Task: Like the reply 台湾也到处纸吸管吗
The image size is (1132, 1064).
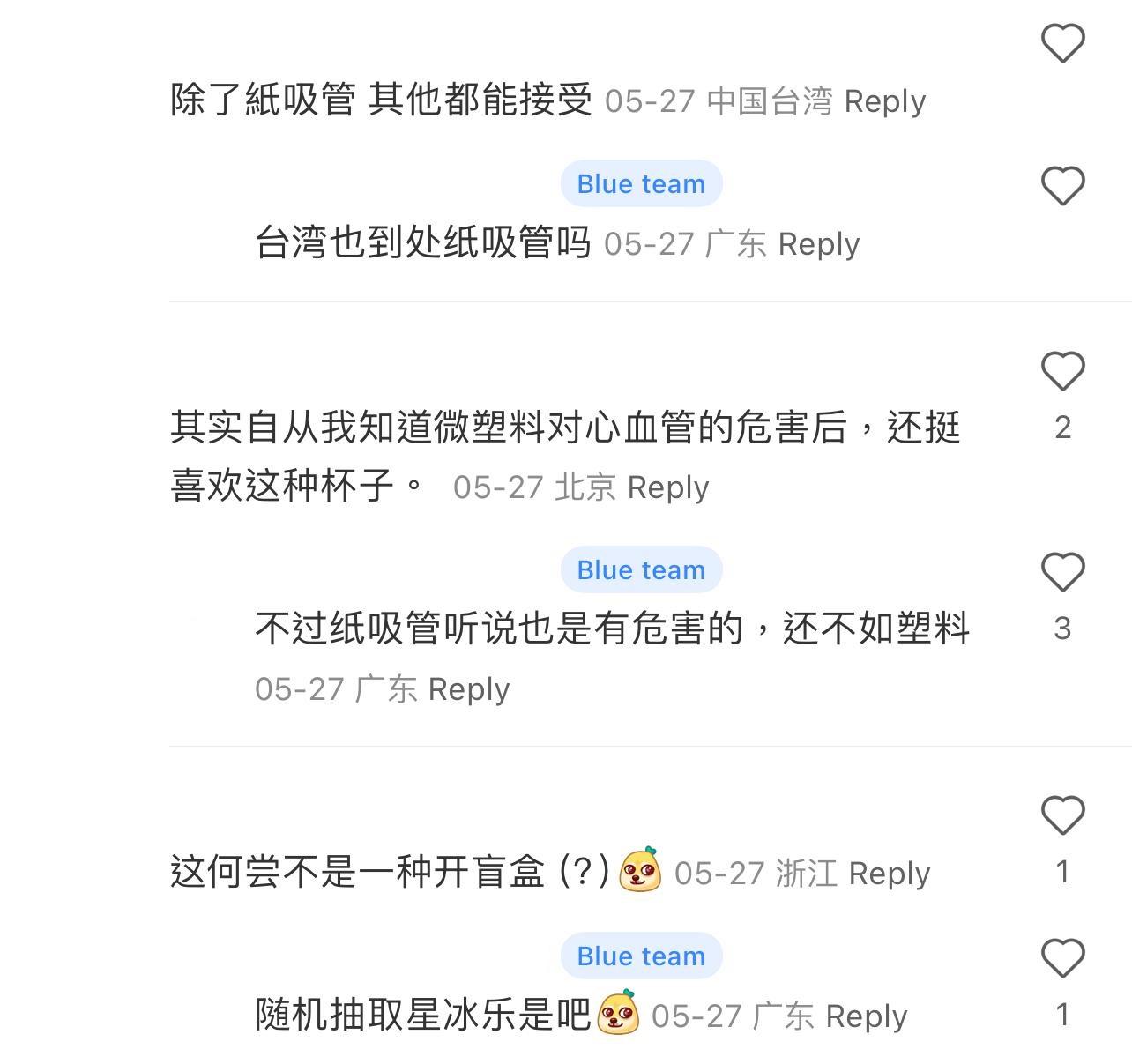Action: 1062,186
